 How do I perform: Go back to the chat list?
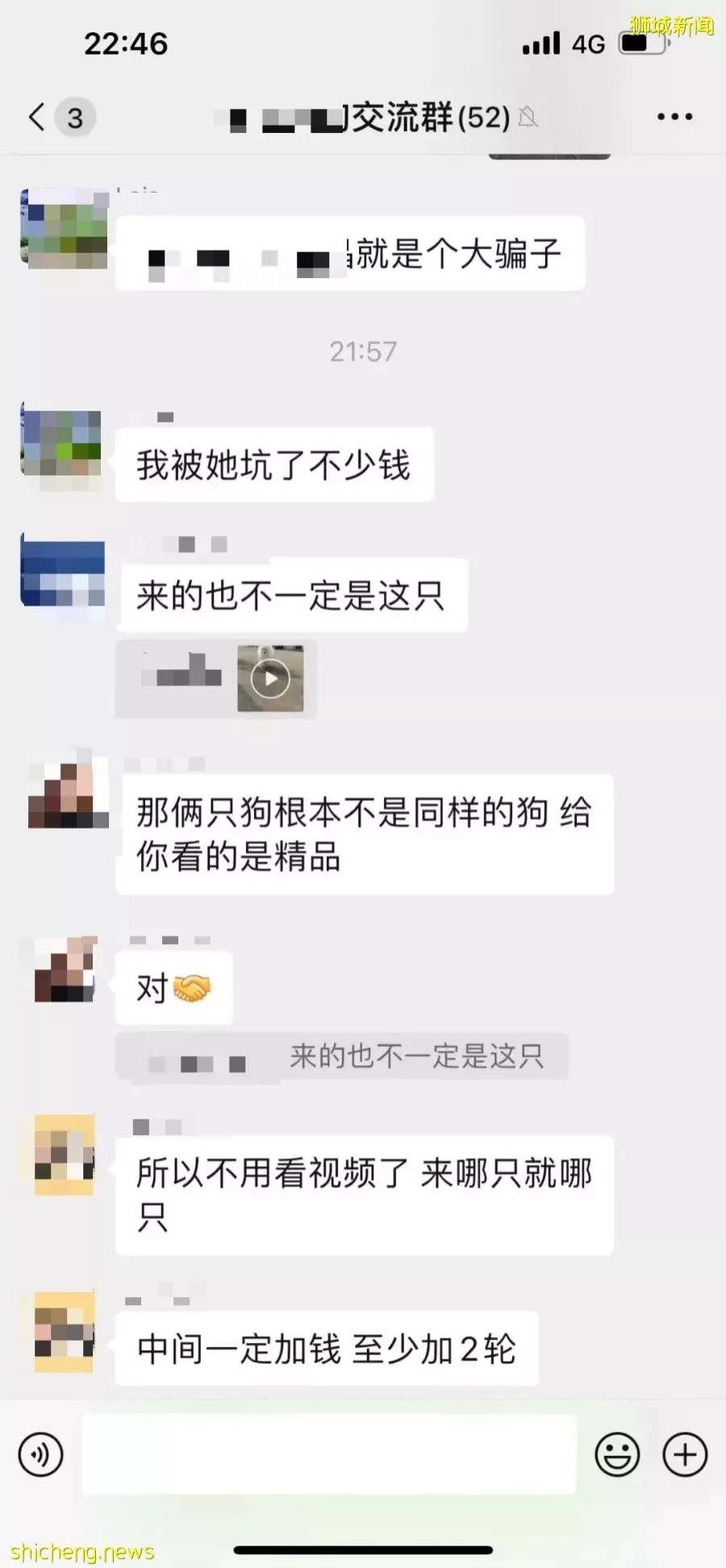(x=37, y=117)
